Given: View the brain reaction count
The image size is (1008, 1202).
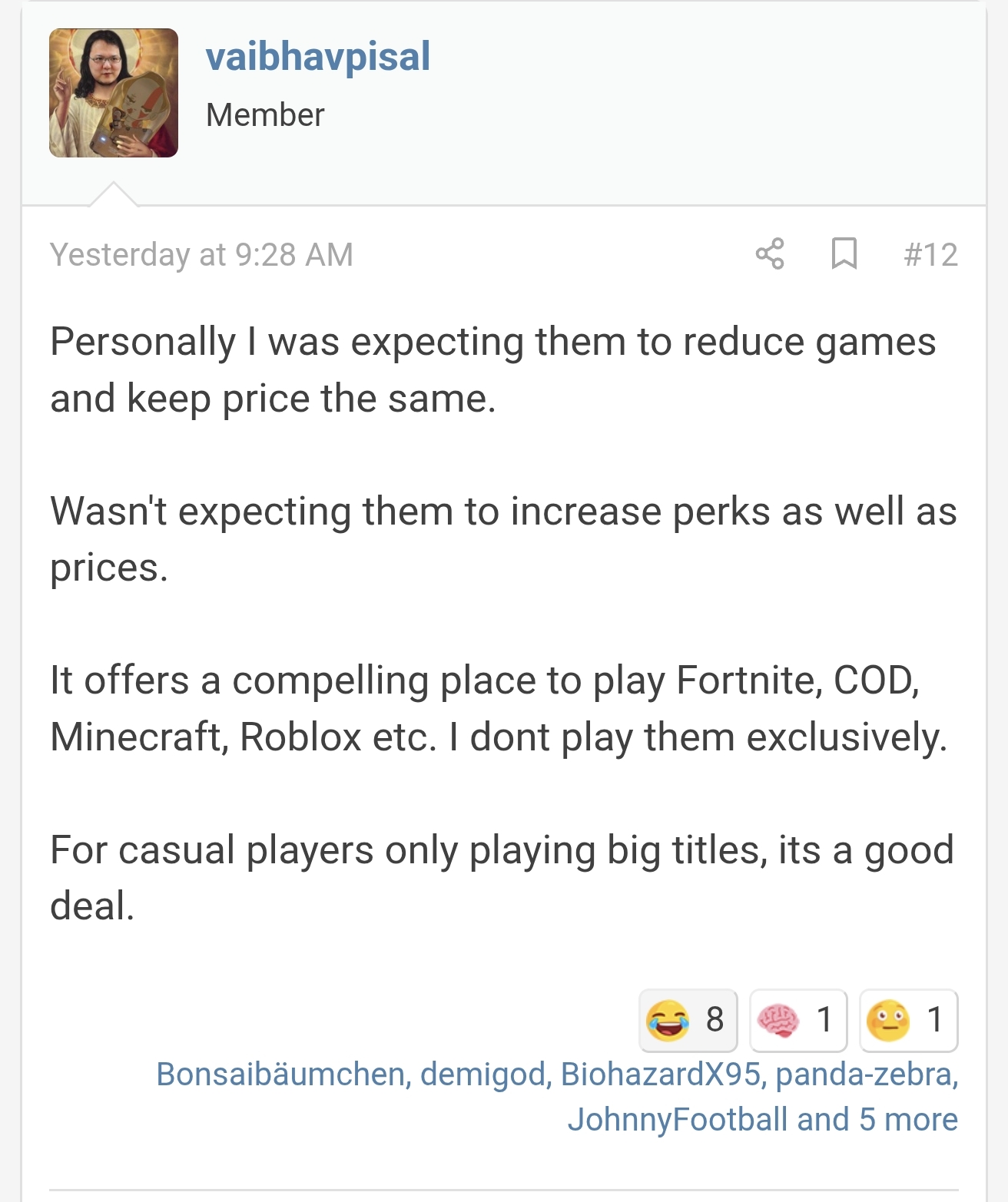Looking at the screenshot, I should 797,1020.
